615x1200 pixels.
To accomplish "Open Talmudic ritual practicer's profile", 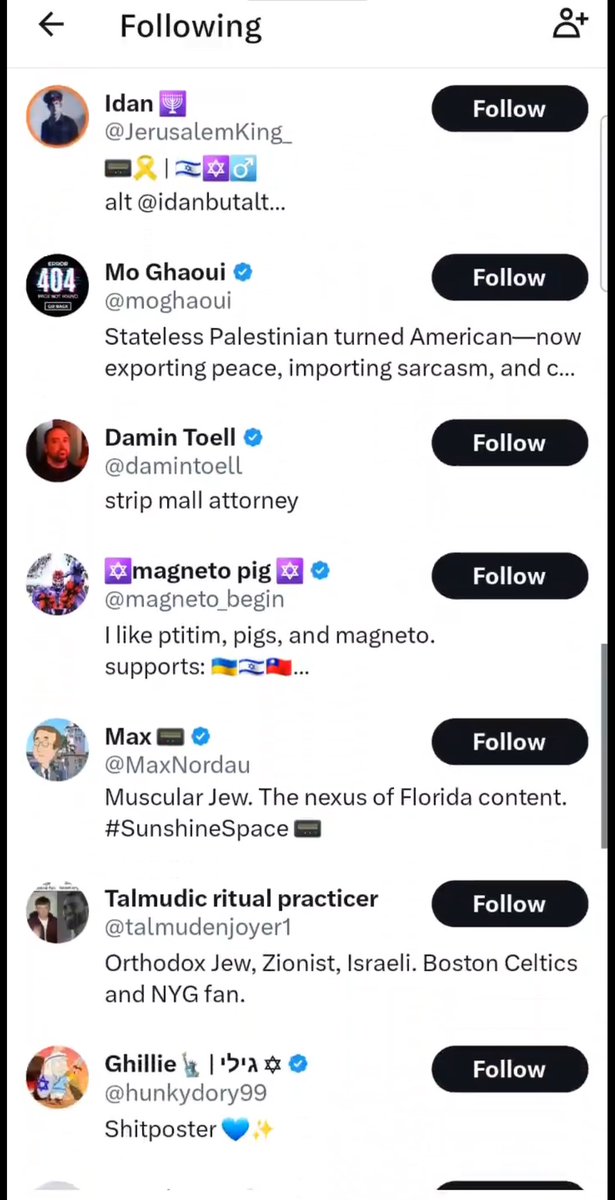I will pyautogui.click(x=241, y=898).
